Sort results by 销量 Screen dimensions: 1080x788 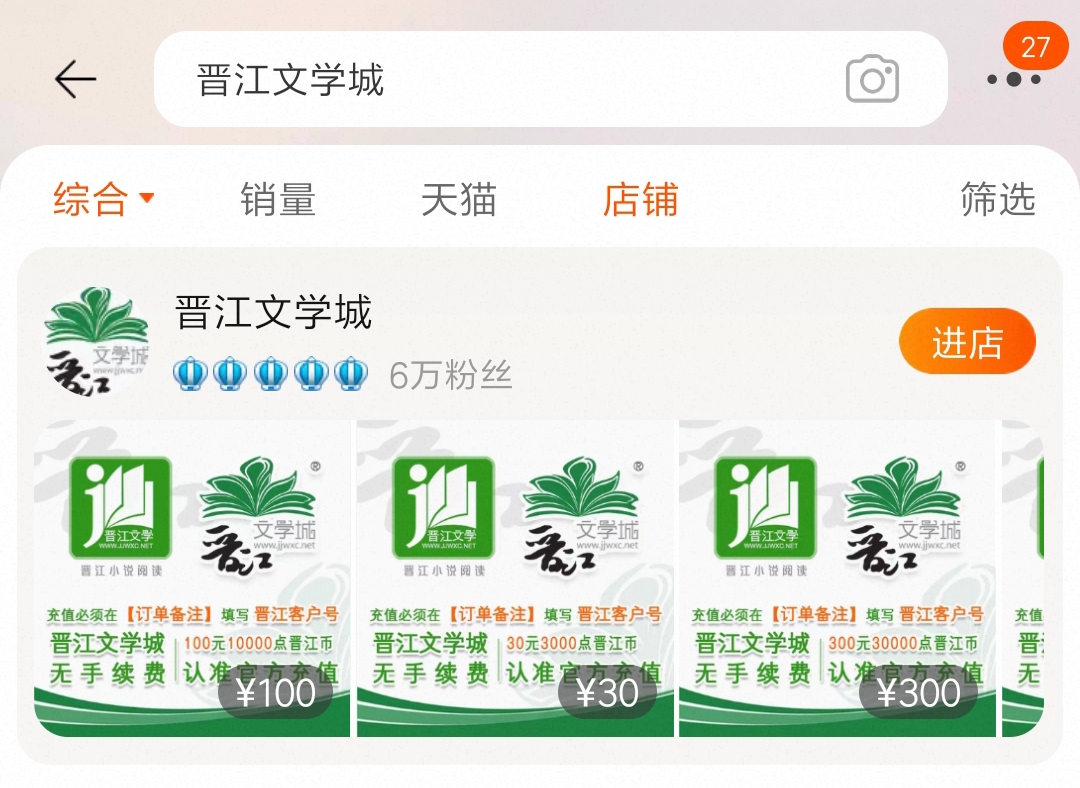[x=278, y=199]
